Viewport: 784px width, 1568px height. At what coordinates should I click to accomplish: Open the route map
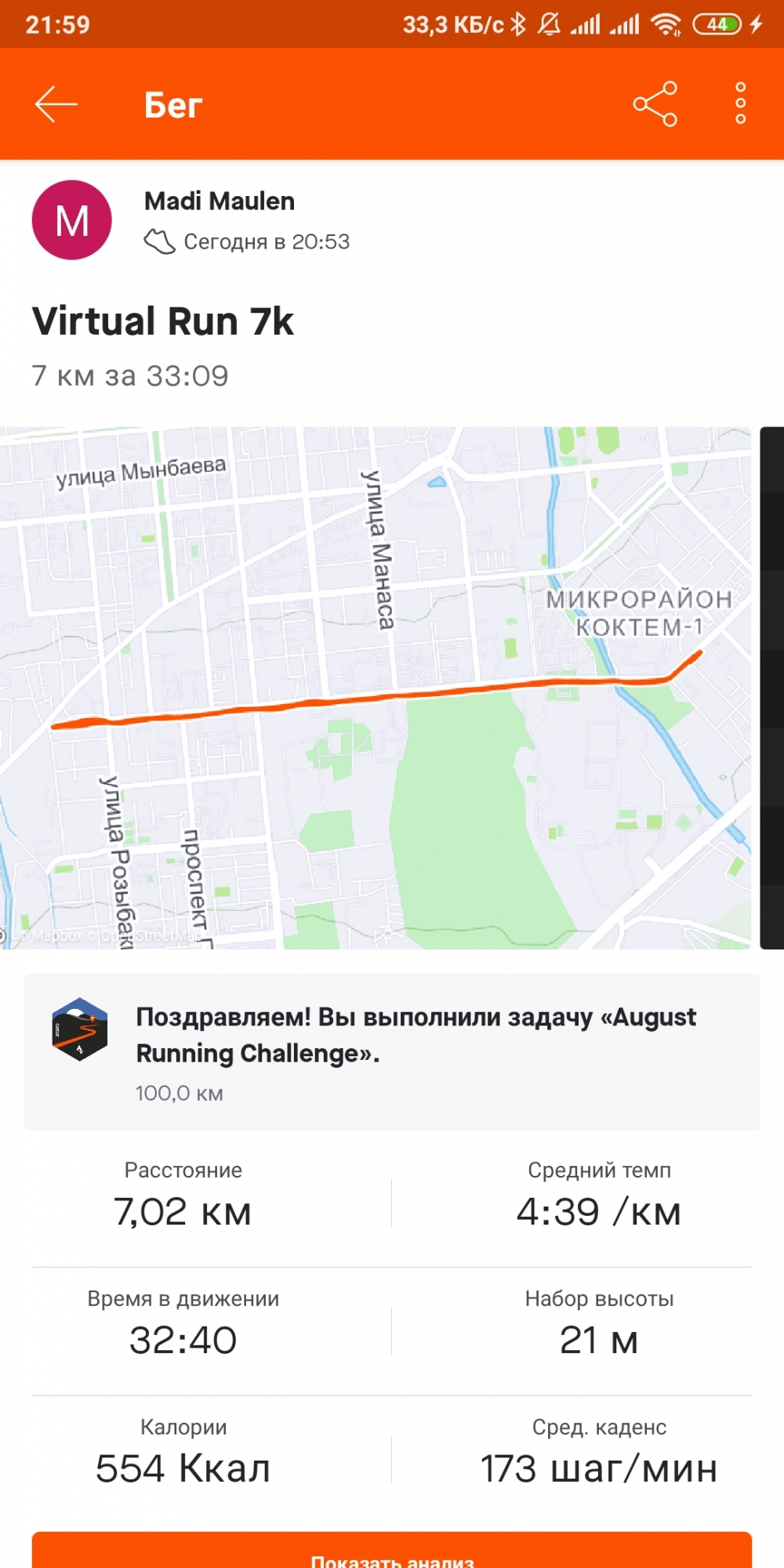[x=376, y=688]
